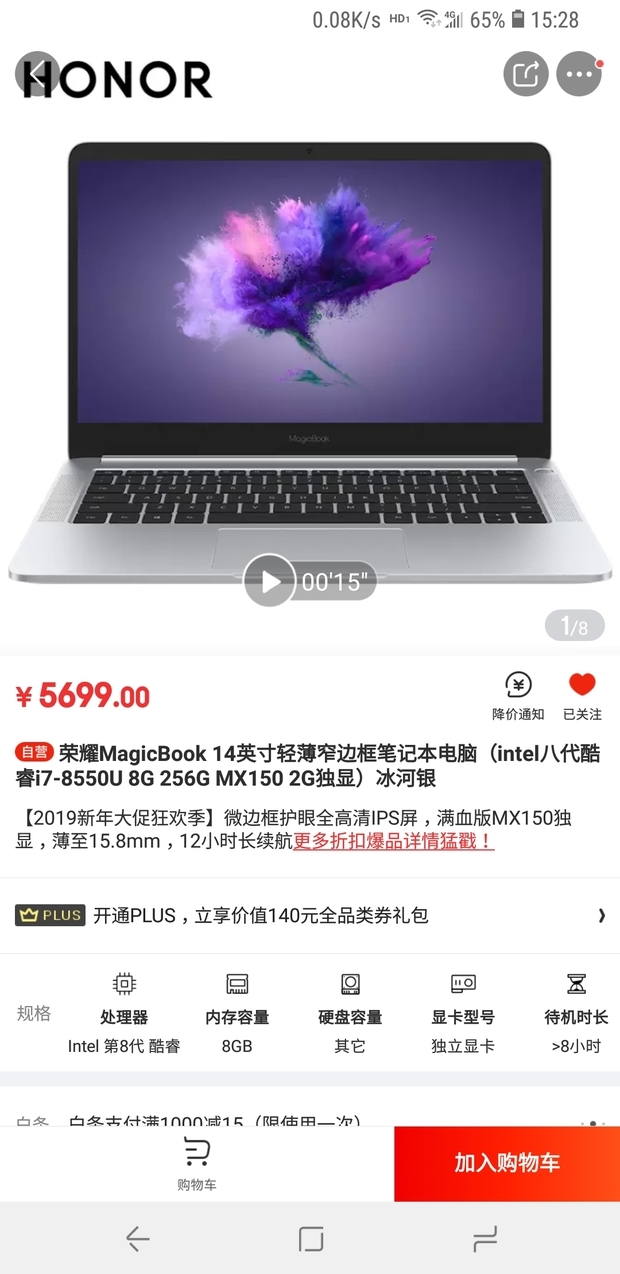620x1274 pixels.
Task: Share this product
Action: [x=526, y=74]
